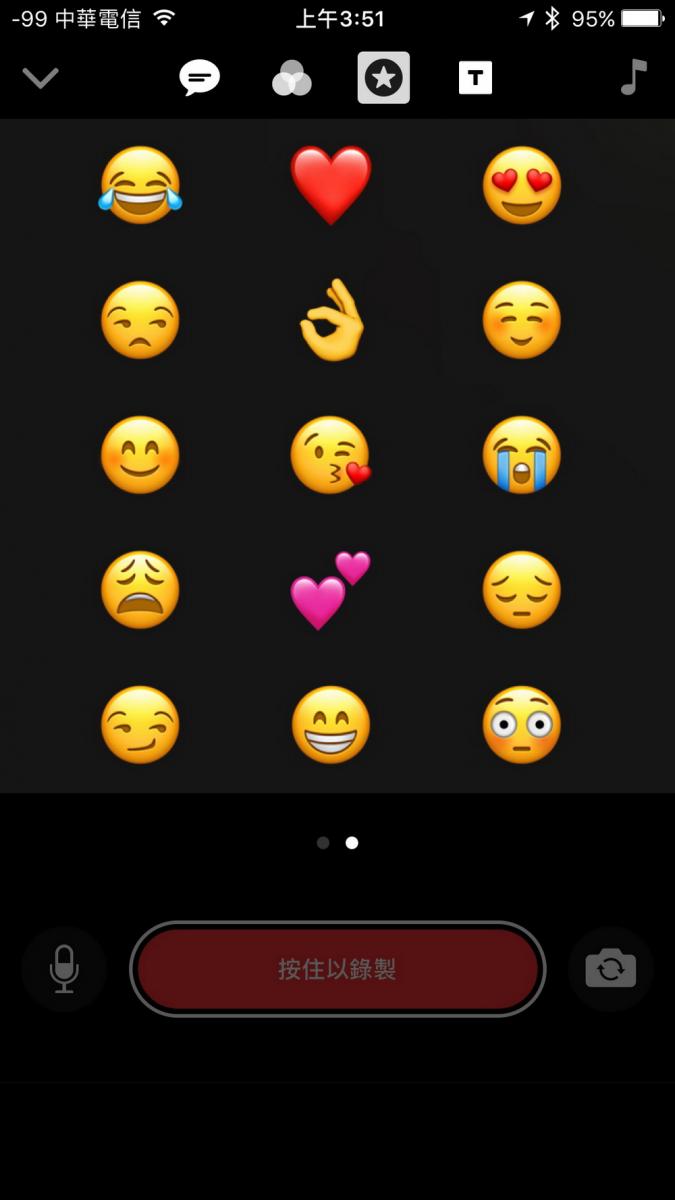The width and height of the screenshot is (675, 1200).
Task: Mute the microphone
Action: pyautogui.click(x=64, y=969)
